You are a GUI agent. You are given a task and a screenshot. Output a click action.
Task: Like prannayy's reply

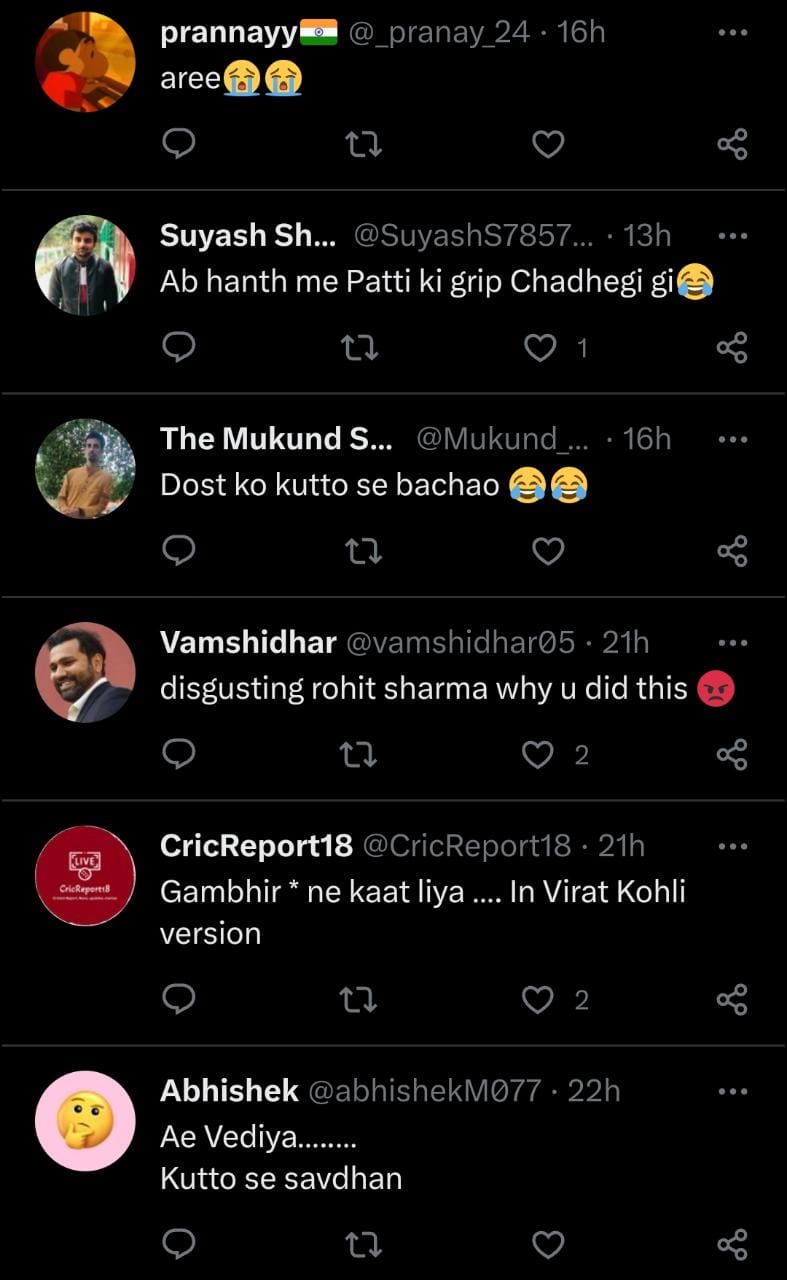point(547,146)
